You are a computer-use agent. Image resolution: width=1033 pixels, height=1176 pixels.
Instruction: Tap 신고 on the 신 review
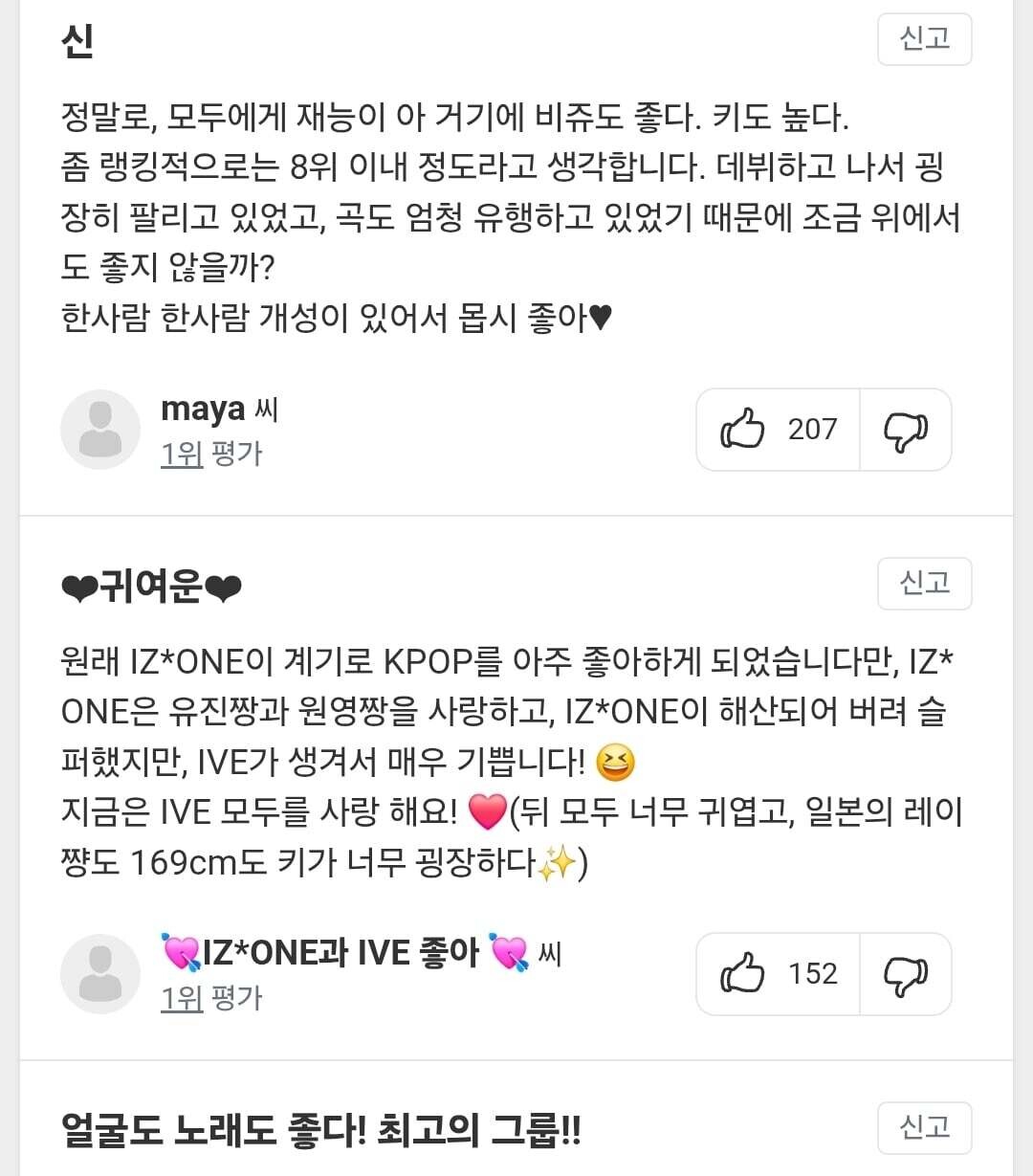(x=924, y=39)
